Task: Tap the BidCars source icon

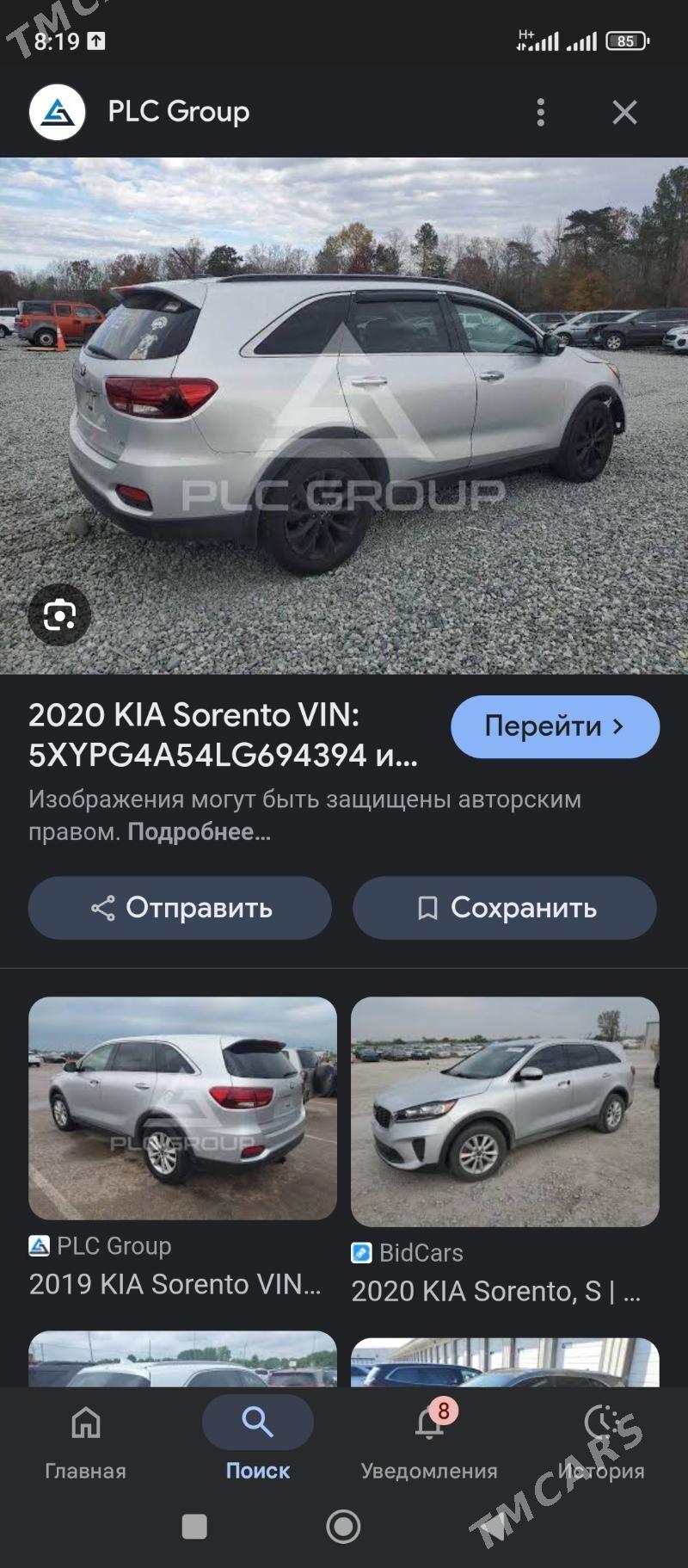Action: (362, 1253)
